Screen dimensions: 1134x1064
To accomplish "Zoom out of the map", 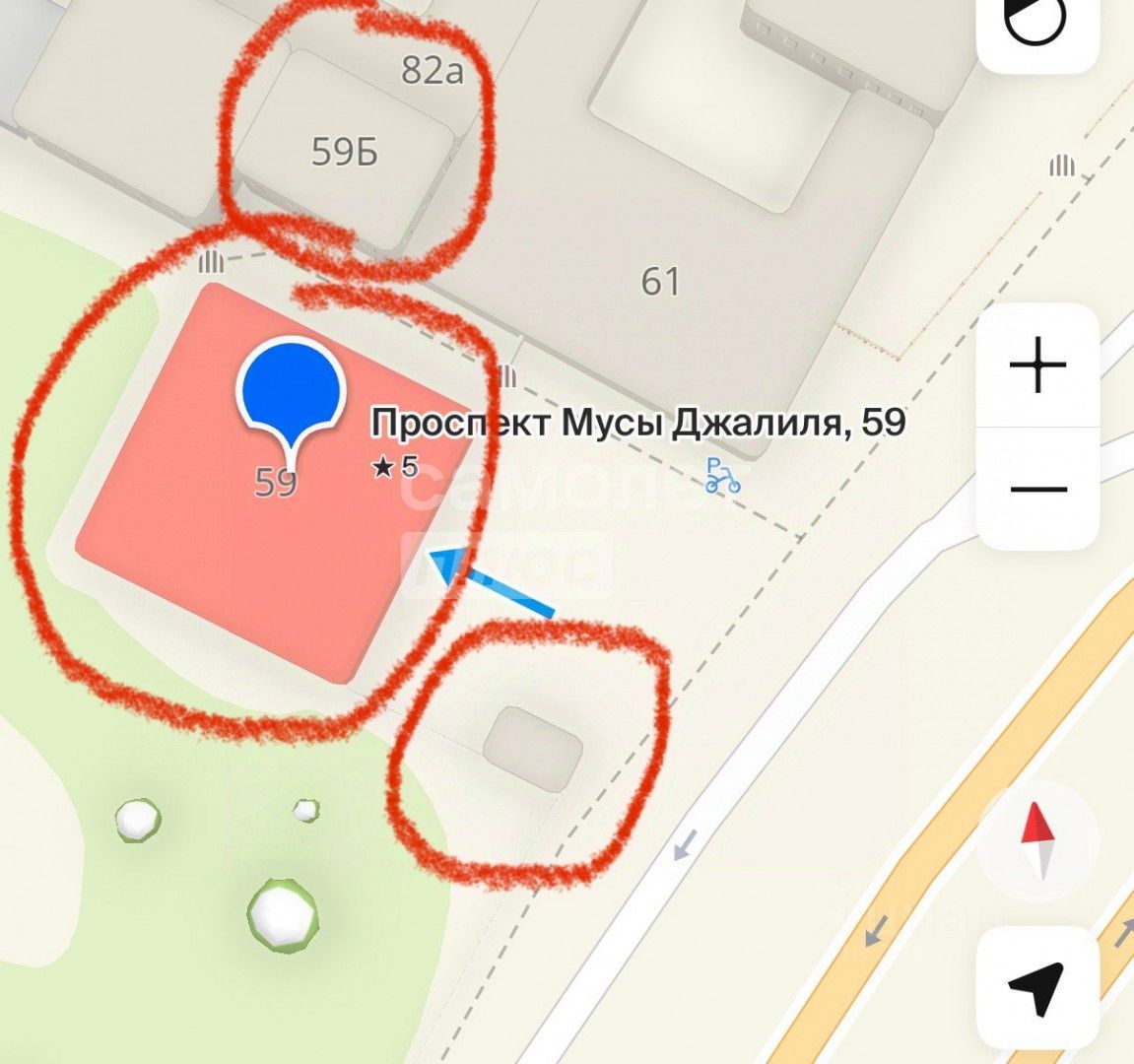I will pos(1037,489).
